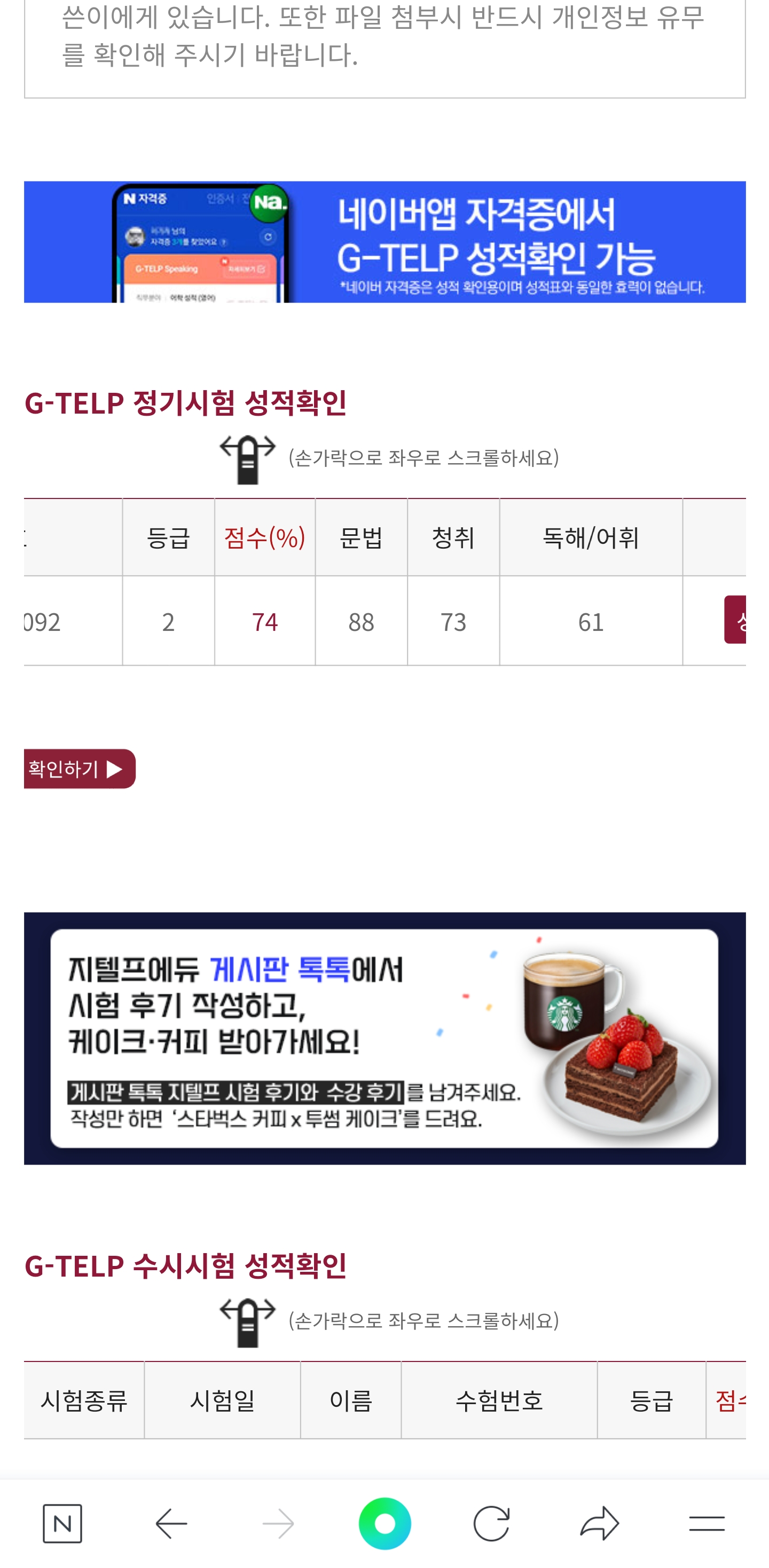Open the Naver app certificate G-TELP banner
Screen dimensions: 769x1568
(384, 242)
